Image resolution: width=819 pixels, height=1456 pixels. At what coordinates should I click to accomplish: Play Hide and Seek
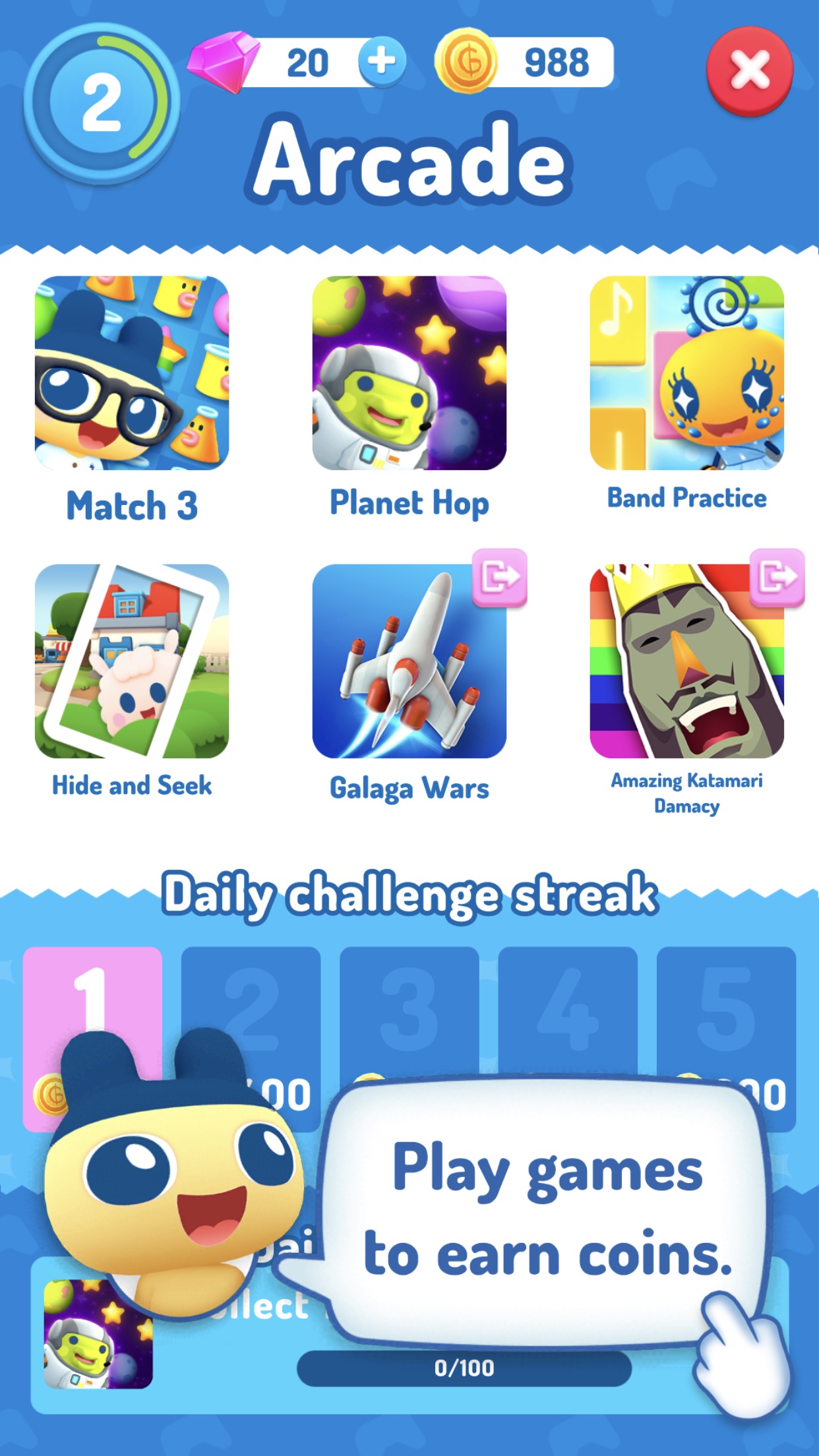click(132, 661)
